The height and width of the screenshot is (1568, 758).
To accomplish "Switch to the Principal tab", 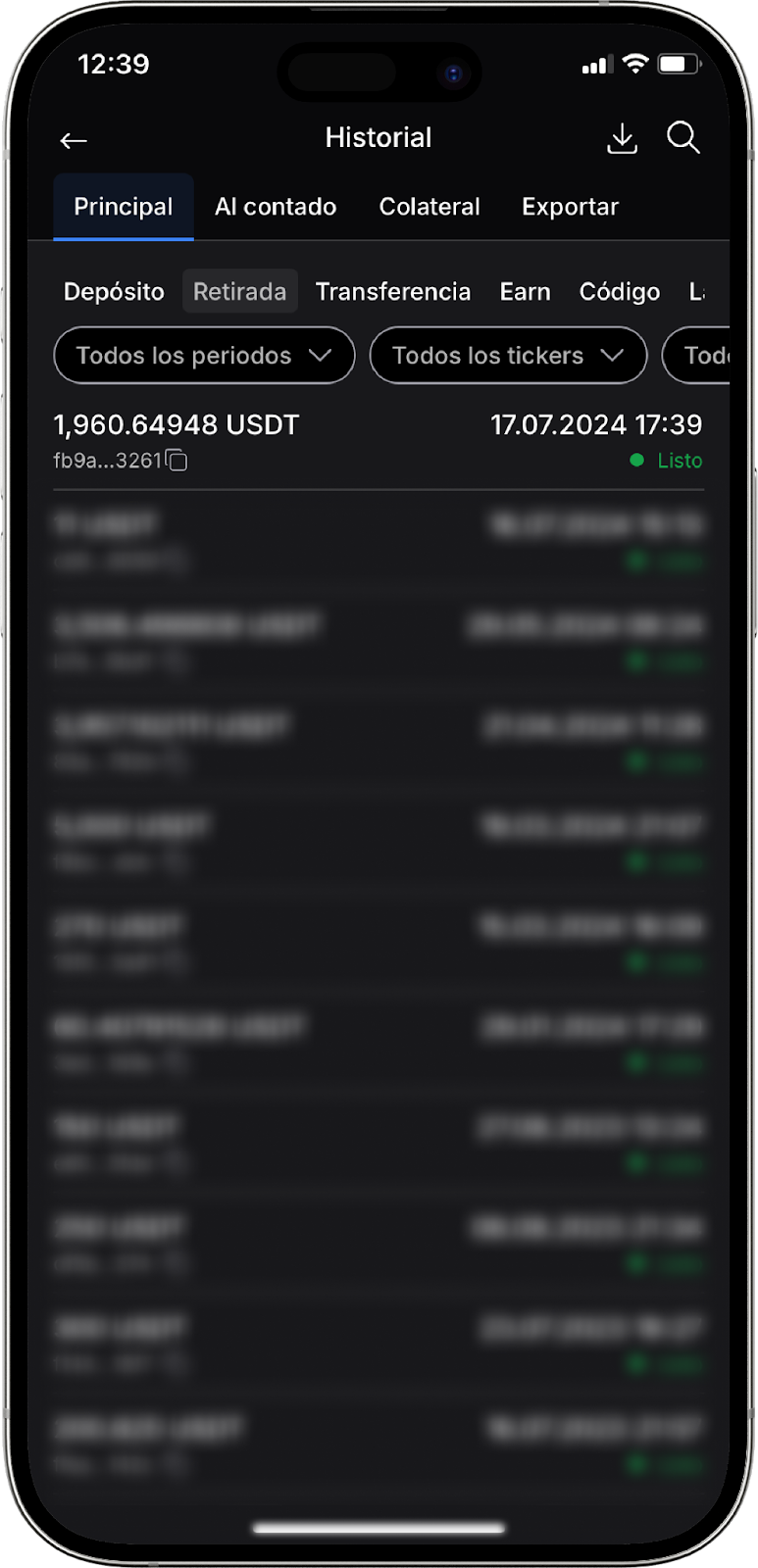I will point(124,207).
